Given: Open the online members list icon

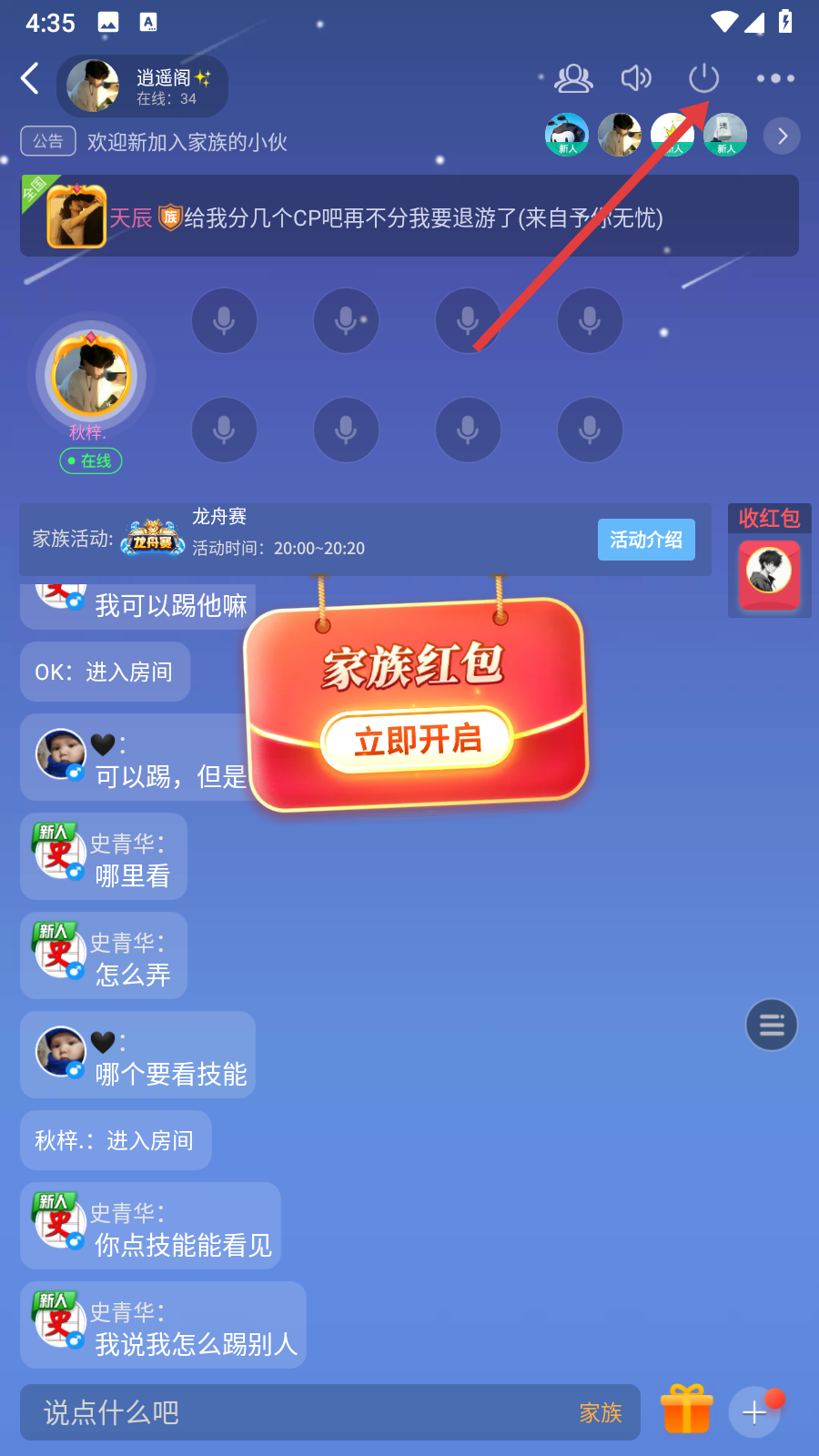Looking at the screenshot, I should click(x=573, y=79).
